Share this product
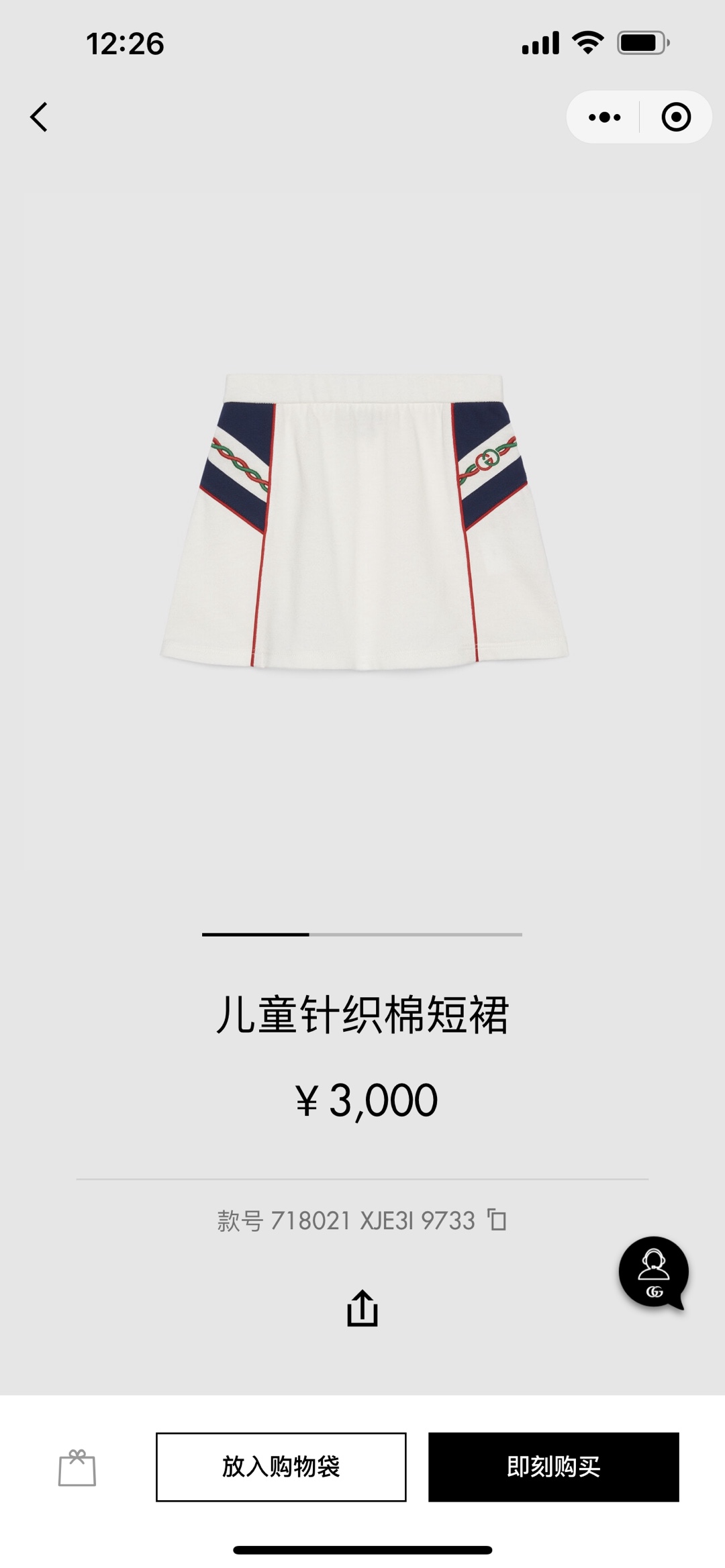This screenshot has width=725, height=1568. [362, 1308]
